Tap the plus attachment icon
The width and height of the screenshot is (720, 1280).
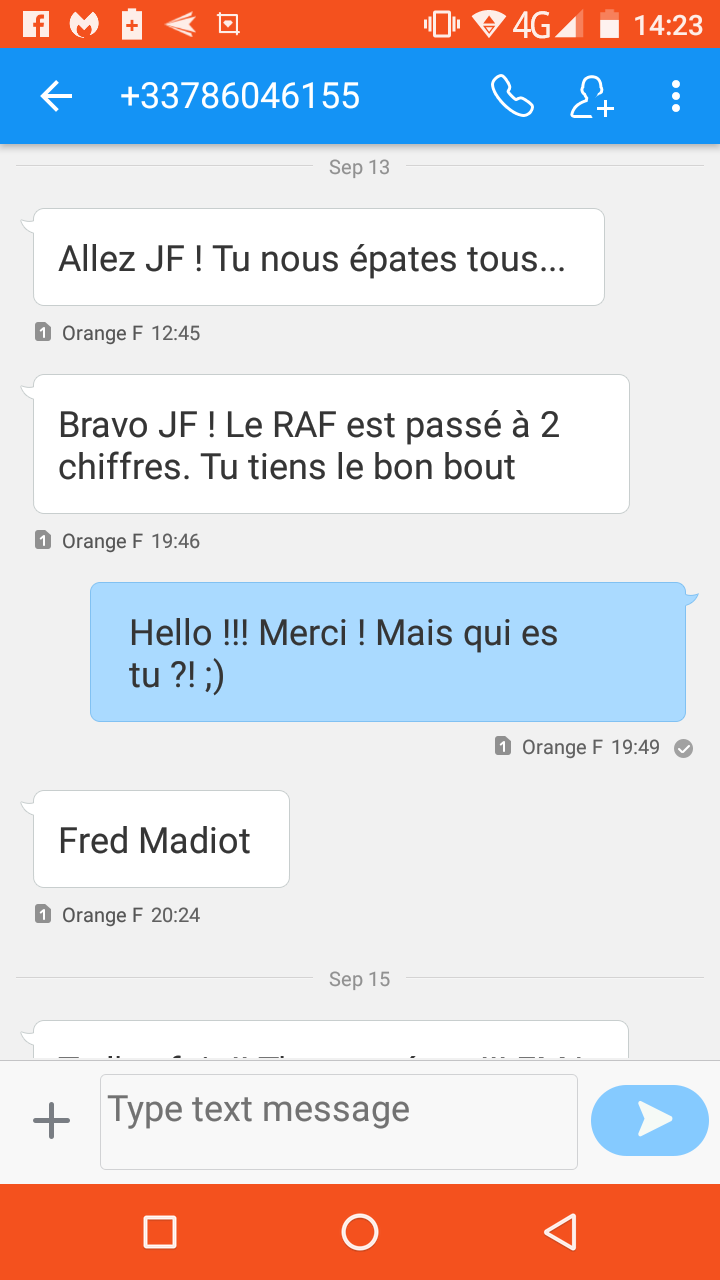51,1121
